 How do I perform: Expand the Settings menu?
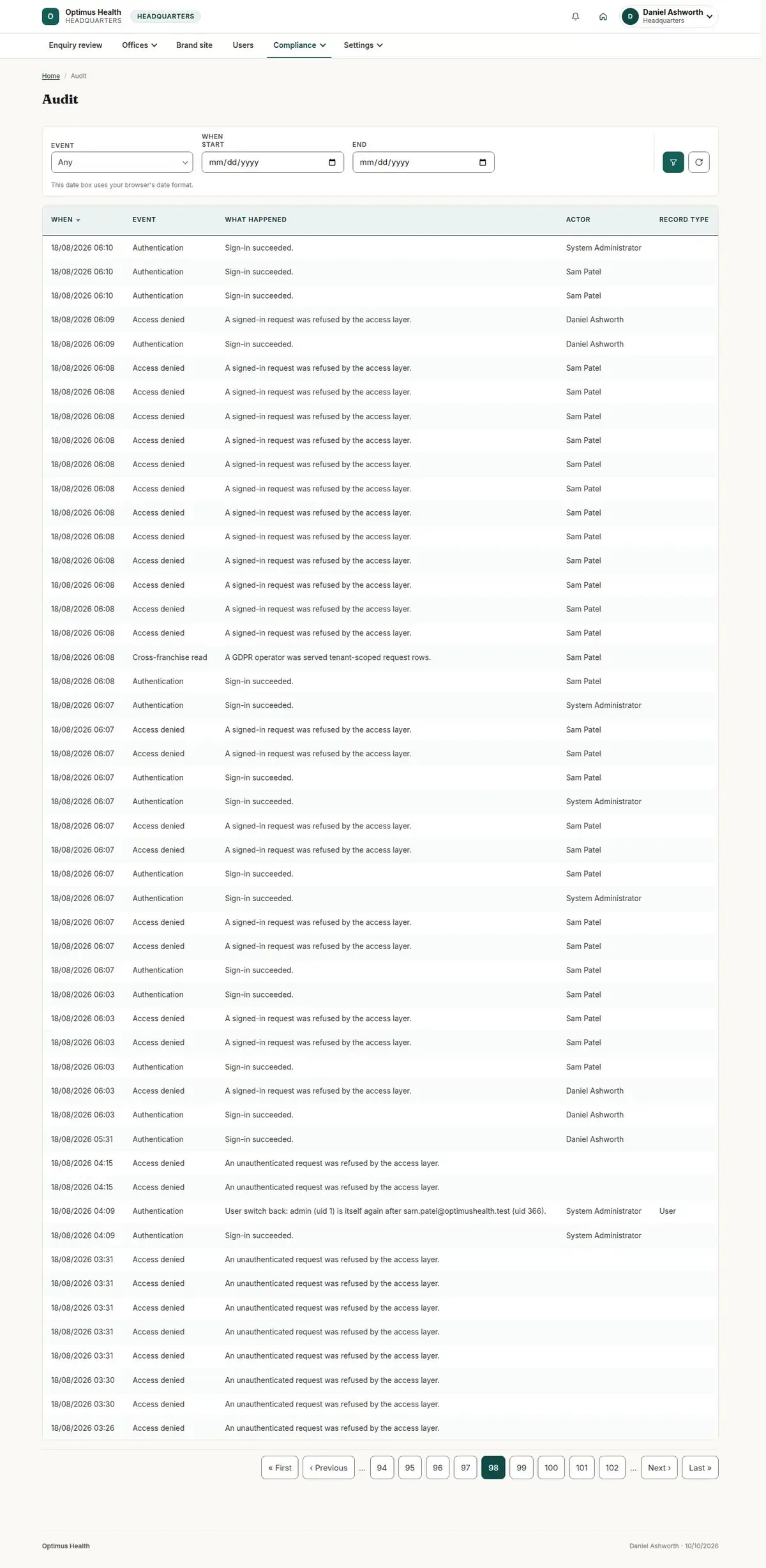click(363, 45)
